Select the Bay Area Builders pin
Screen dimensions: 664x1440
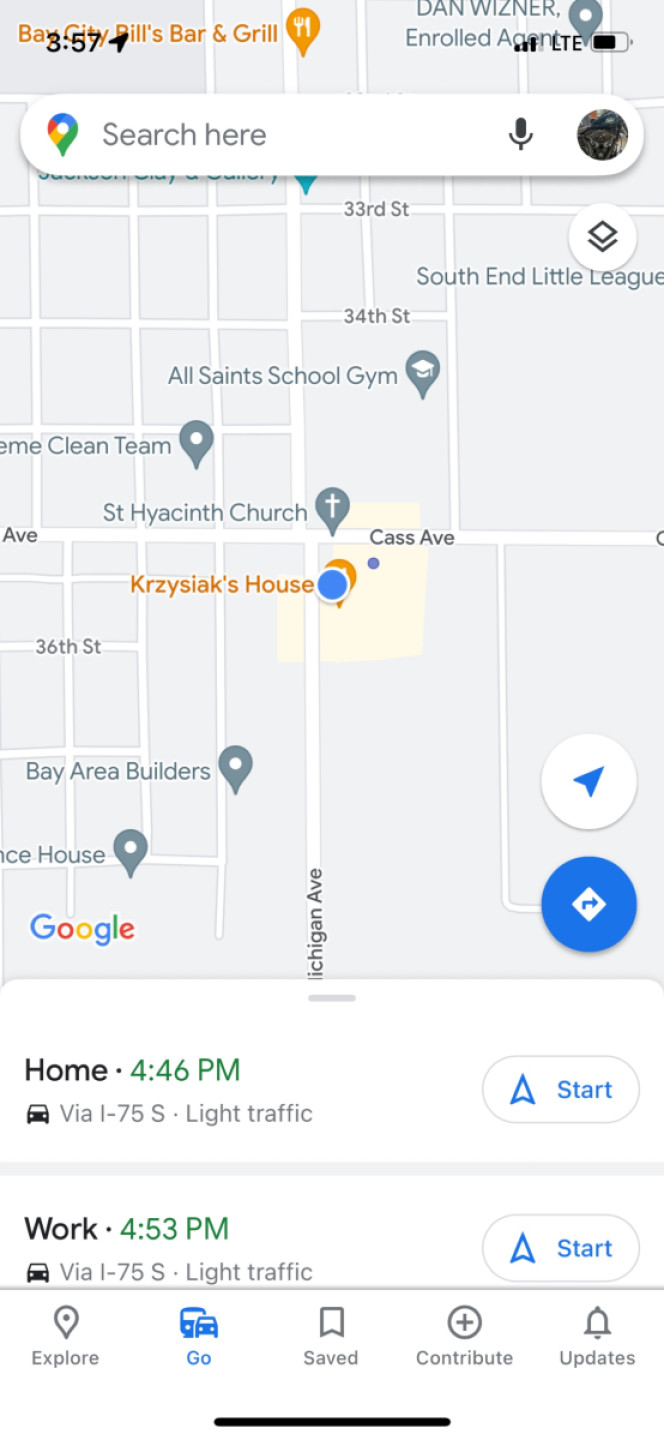(235, 767)
